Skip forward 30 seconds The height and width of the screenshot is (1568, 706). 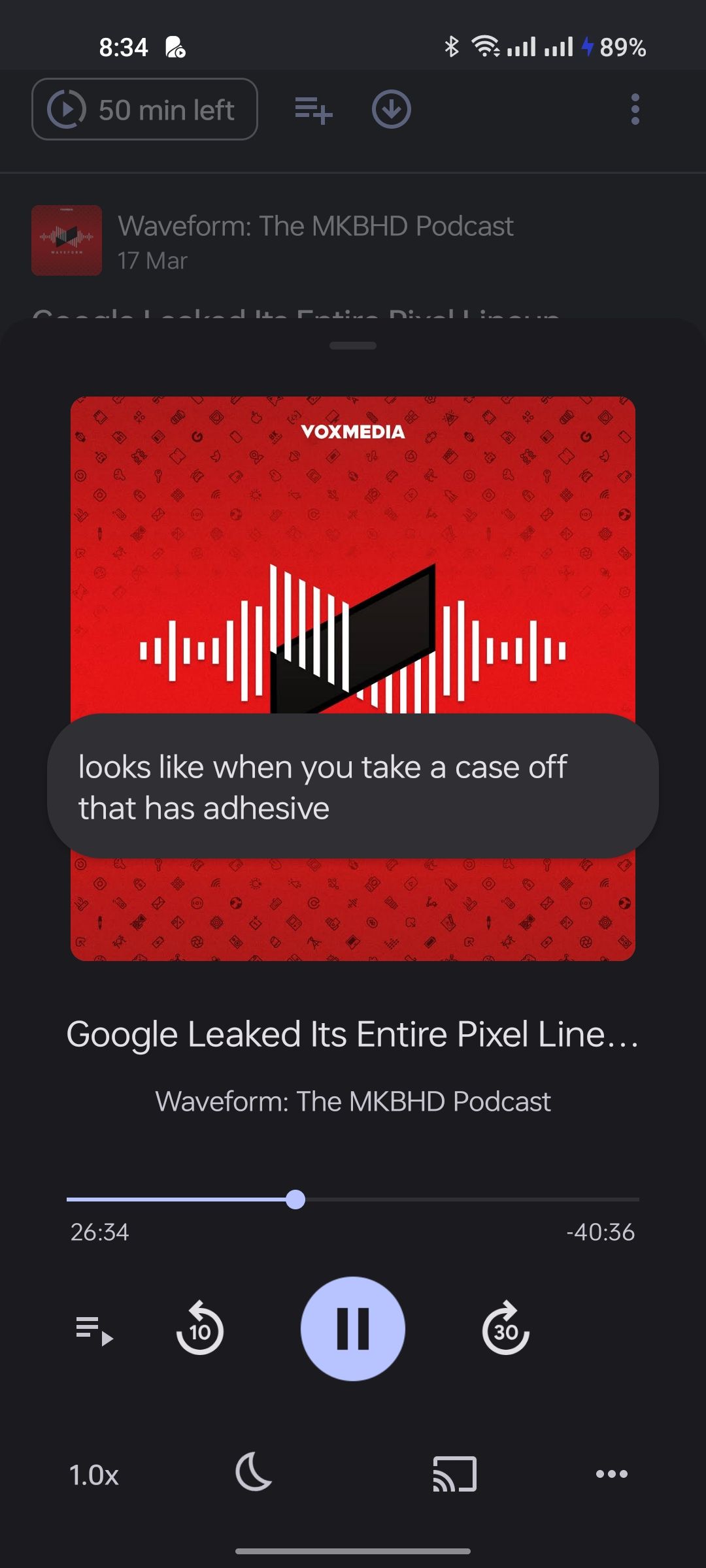point(505,1328)
